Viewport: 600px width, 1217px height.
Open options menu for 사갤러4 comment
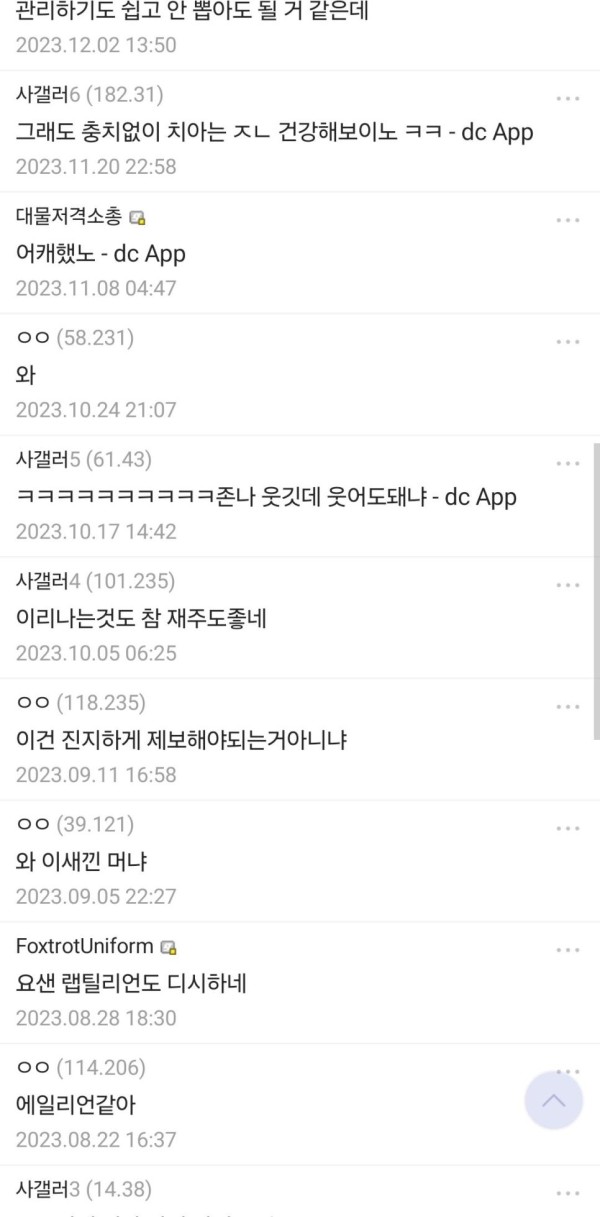tap(568, 585)
